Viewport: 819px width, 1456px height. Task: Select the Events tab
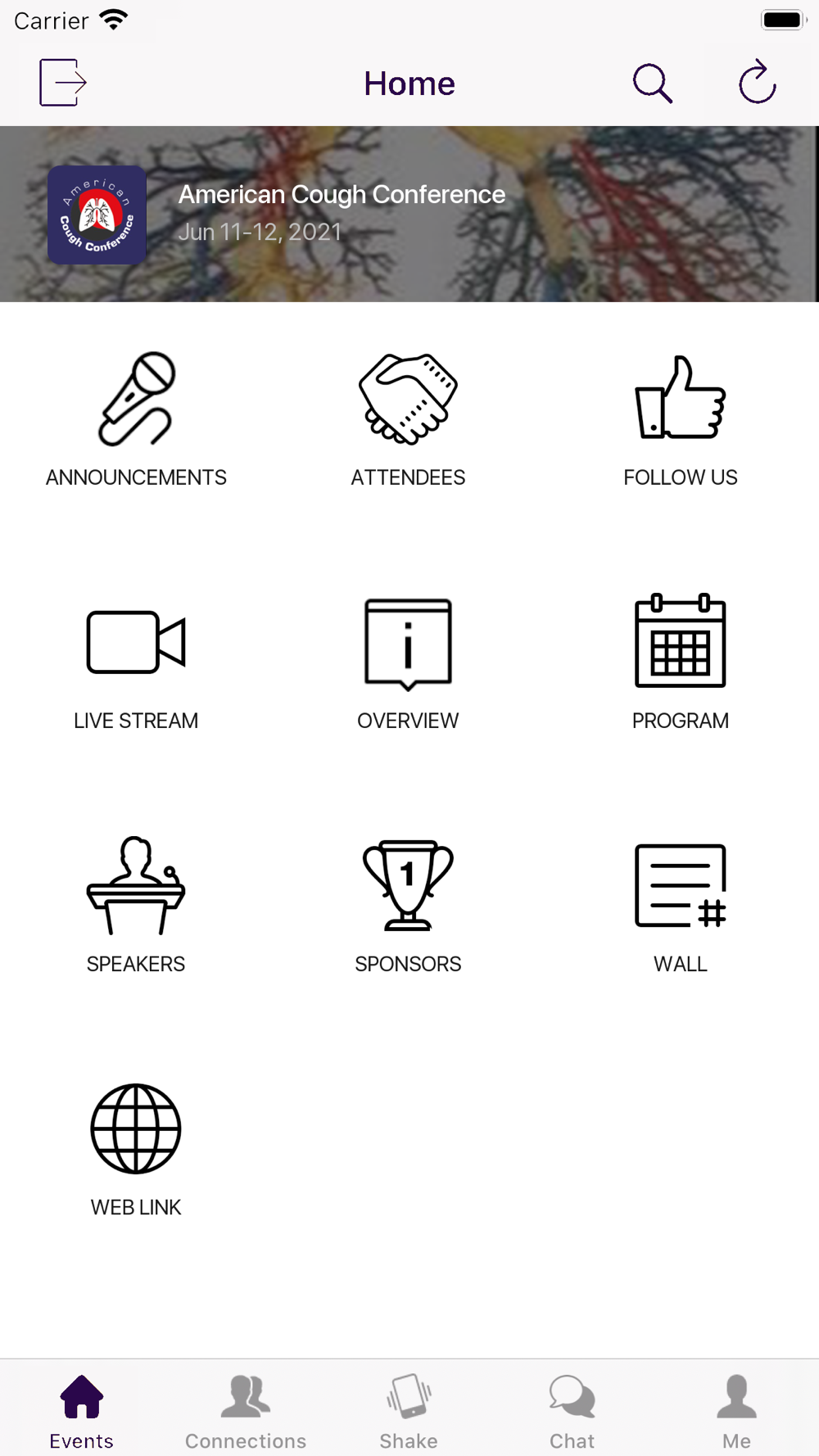82,1411
